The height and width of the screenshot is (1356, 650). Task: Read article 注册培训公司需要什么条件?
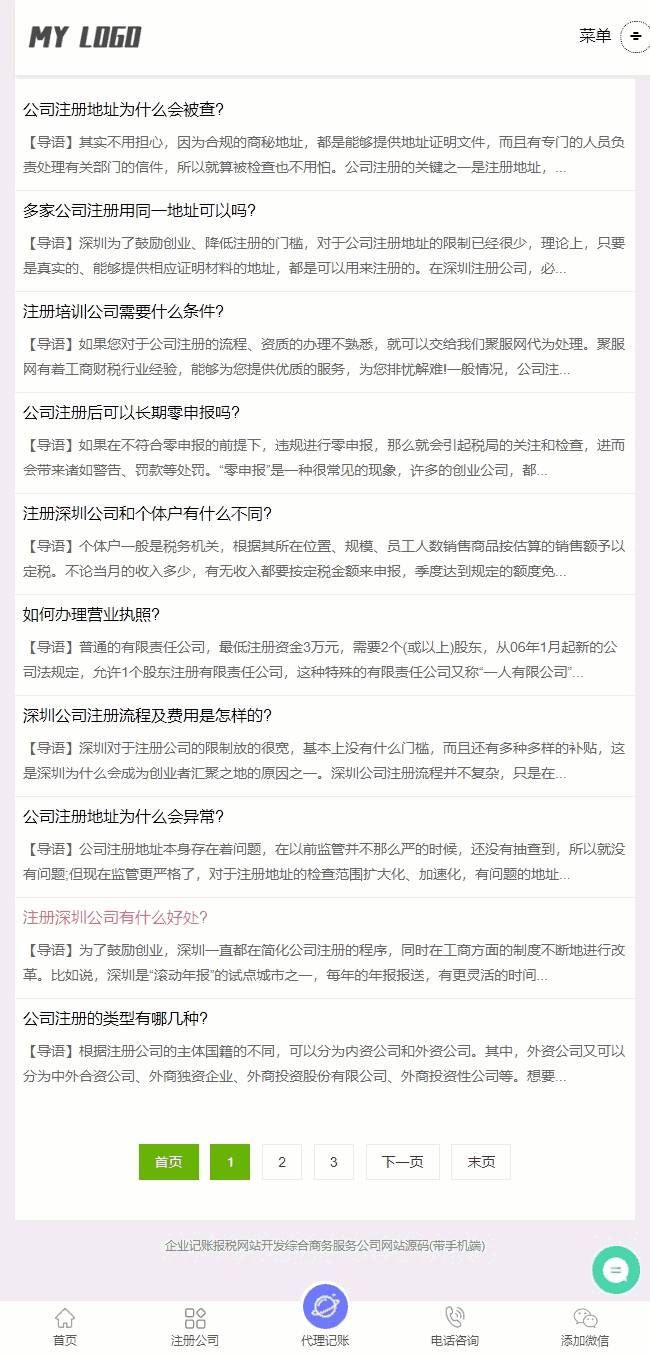123,311
